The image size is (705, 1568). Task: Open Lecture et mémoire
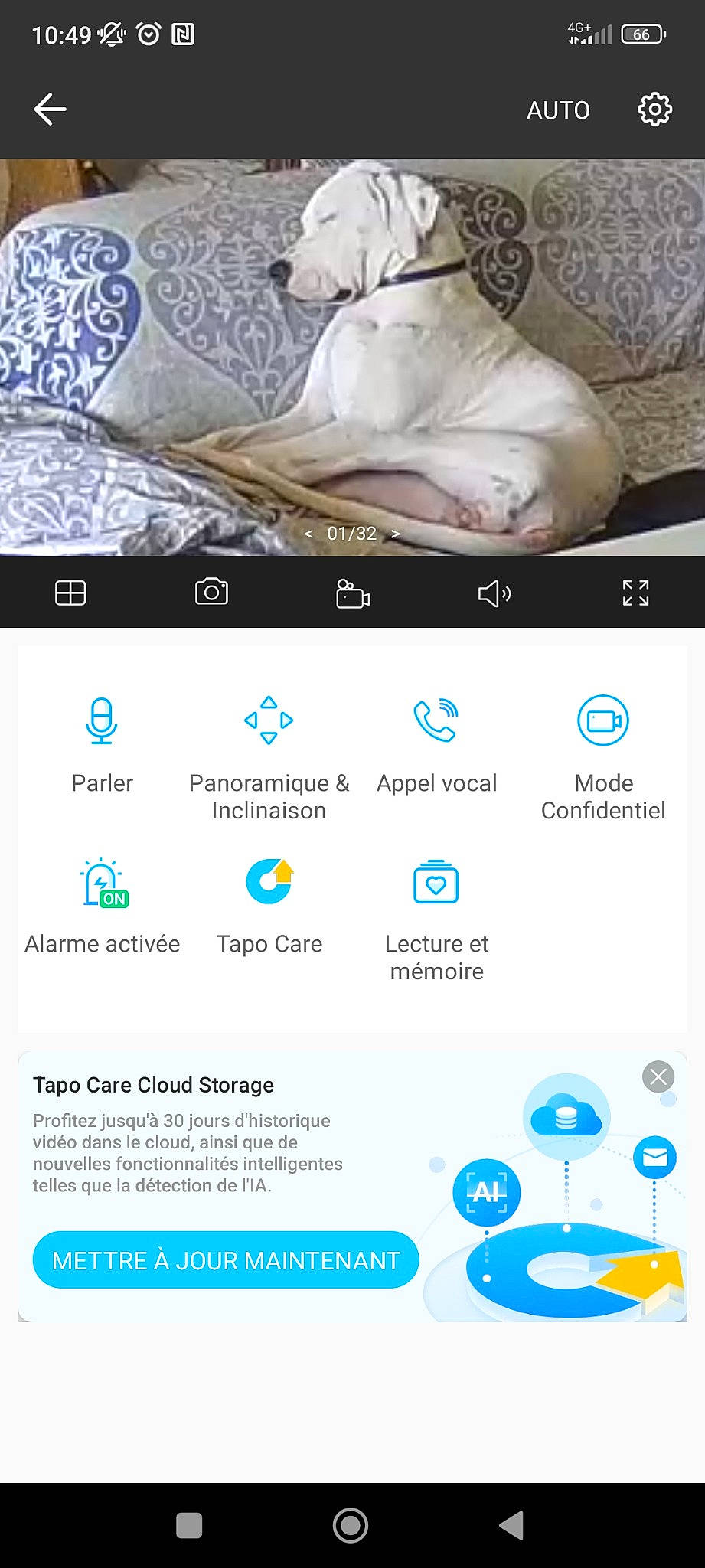pyautogui.click(x=436, y=917)
